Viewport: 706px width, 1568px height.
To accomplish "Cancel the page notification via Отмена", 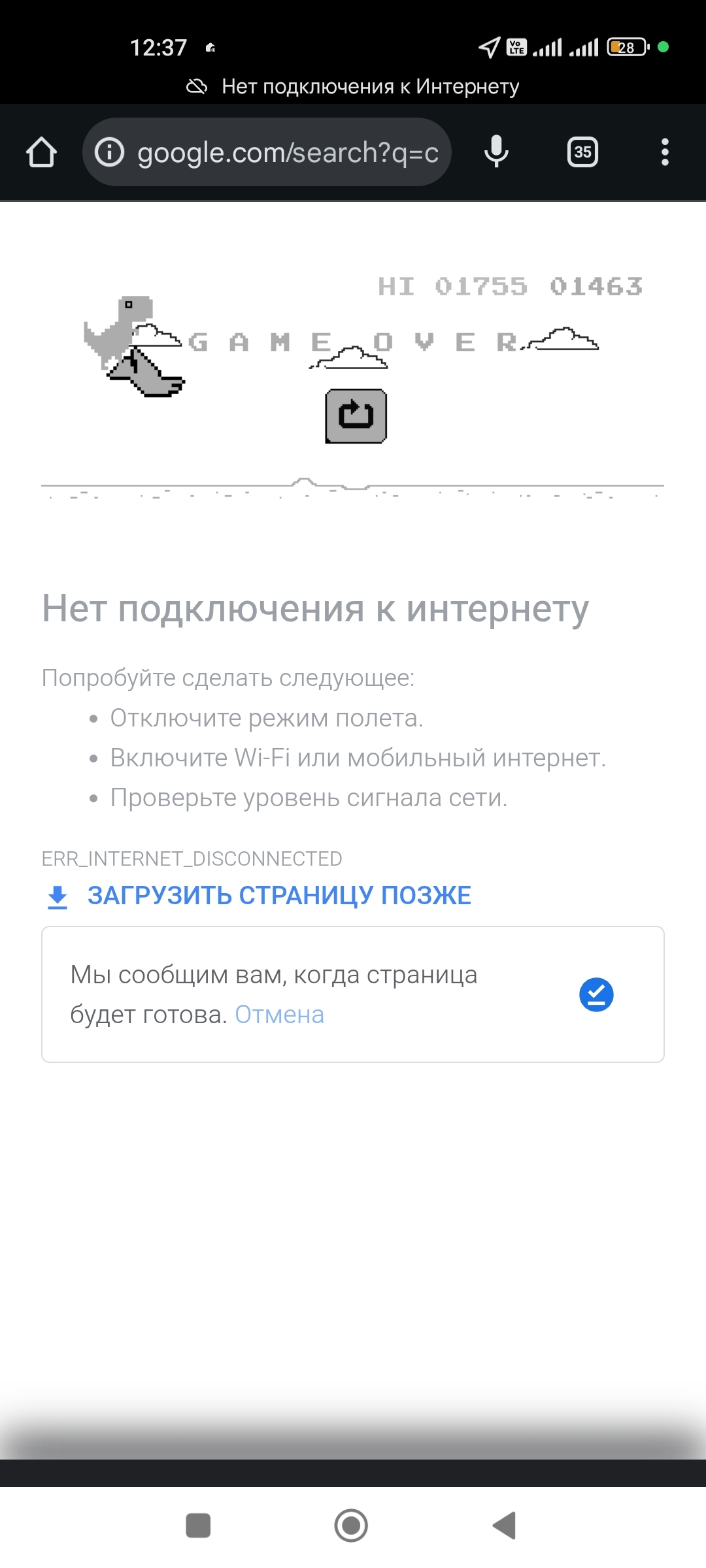I will [279, 1015].
